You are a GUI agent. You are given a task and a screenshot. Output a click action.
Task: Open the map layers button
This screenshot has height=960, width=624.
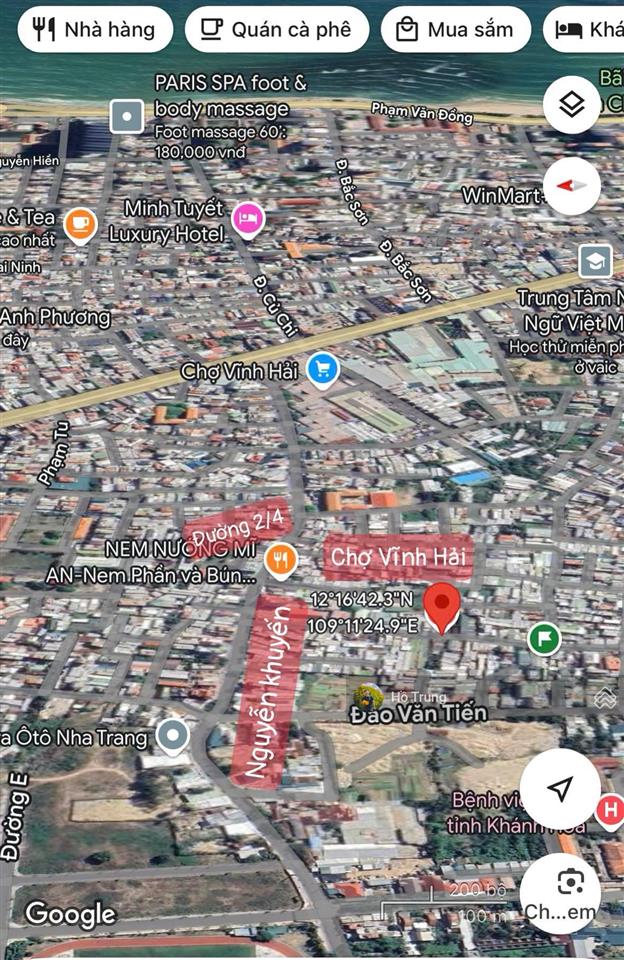pyautogui.click(x=571, y=104)
